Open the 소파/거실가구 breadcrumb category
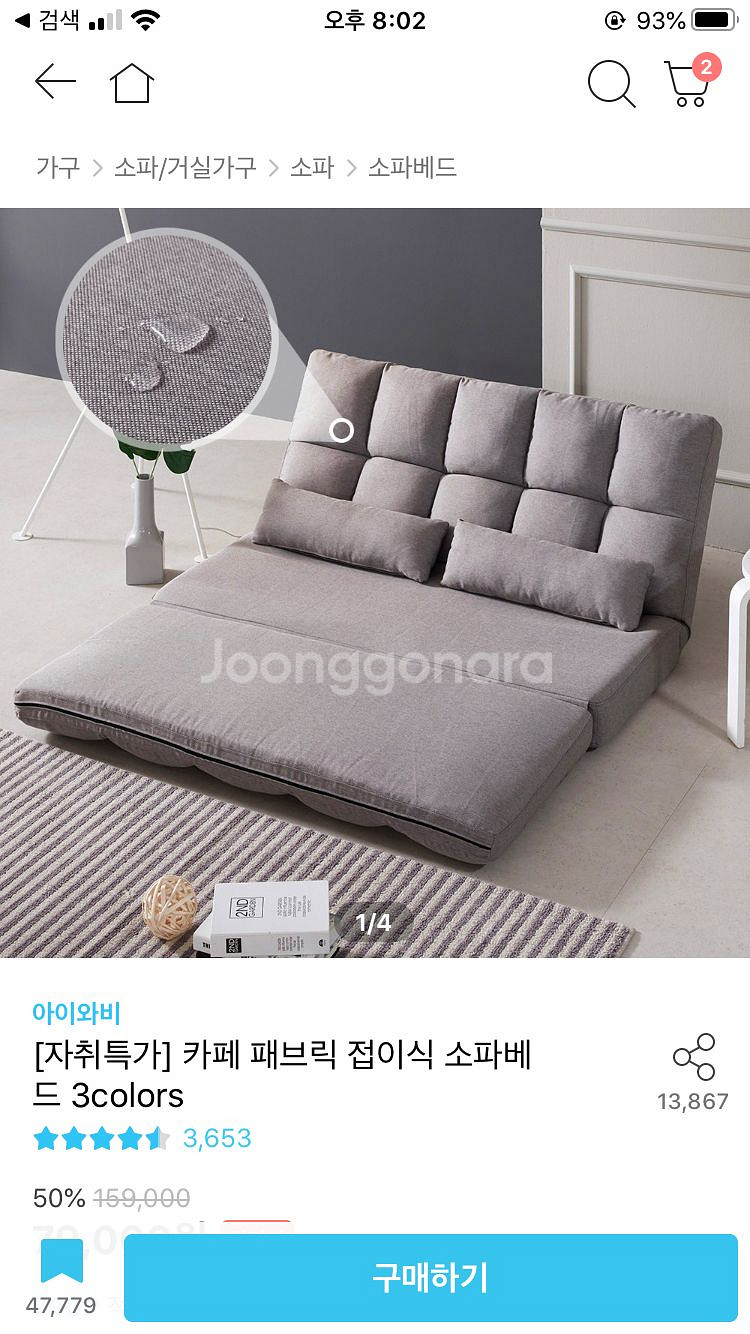Image resolution: width=750 pixels, height=1334 pixels. pyautogui.click(x=185, y=167)
